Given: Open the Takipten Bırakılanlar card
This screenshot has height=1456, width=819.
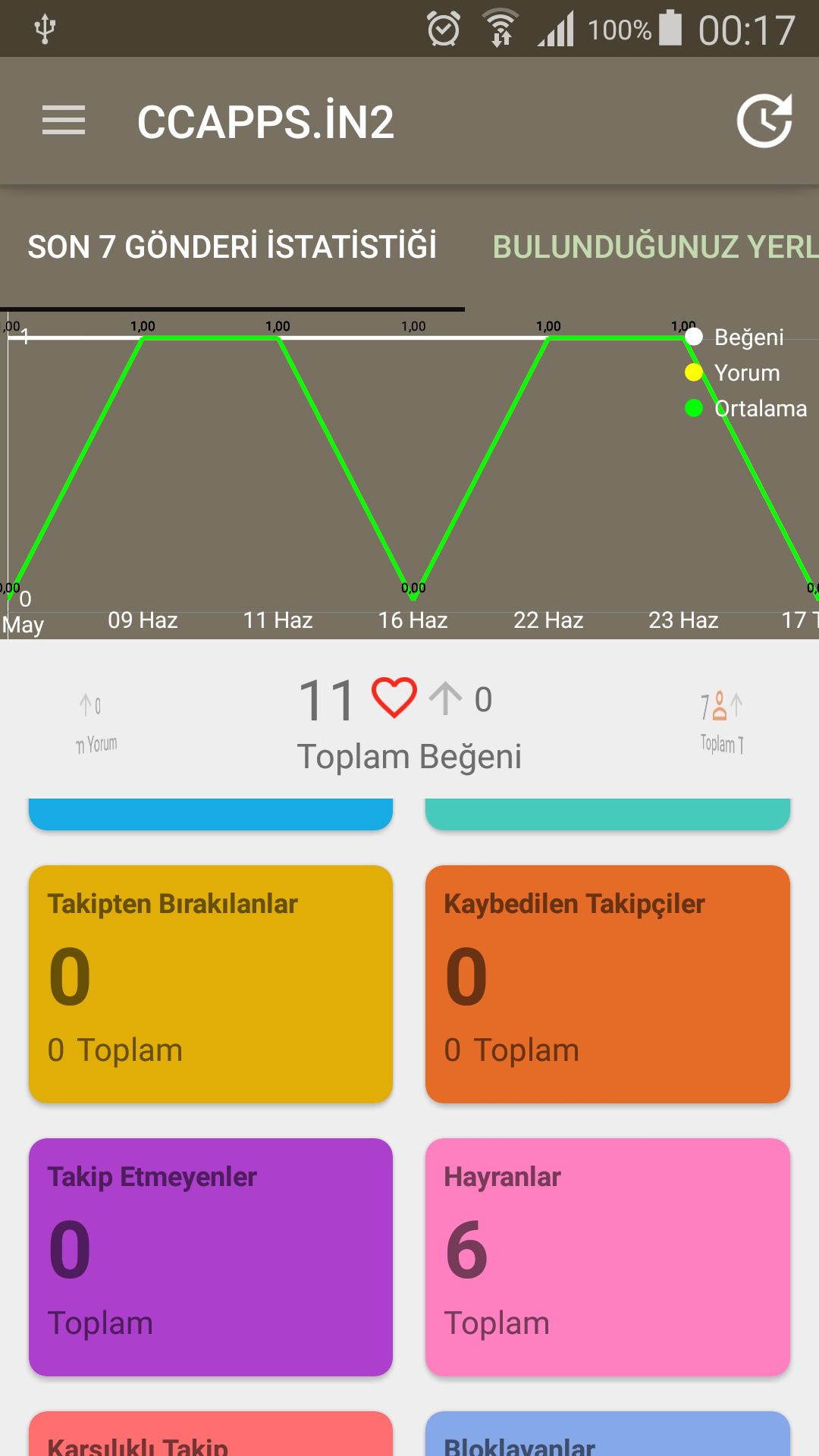Looking at the screenshot, I should [x=211, y=984].
